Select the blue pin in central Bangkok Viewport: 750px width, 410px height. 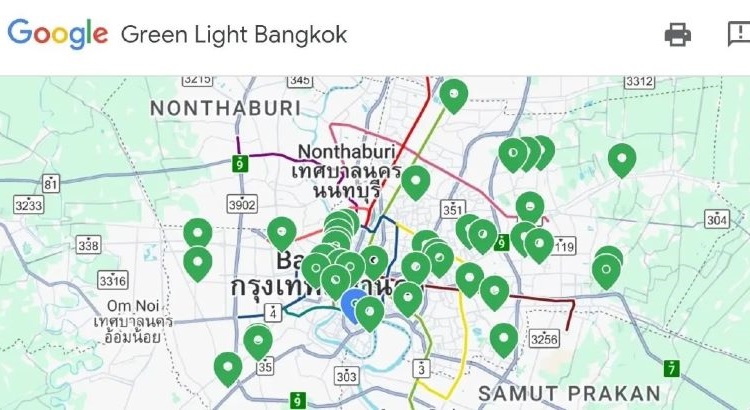pos(353,303)
